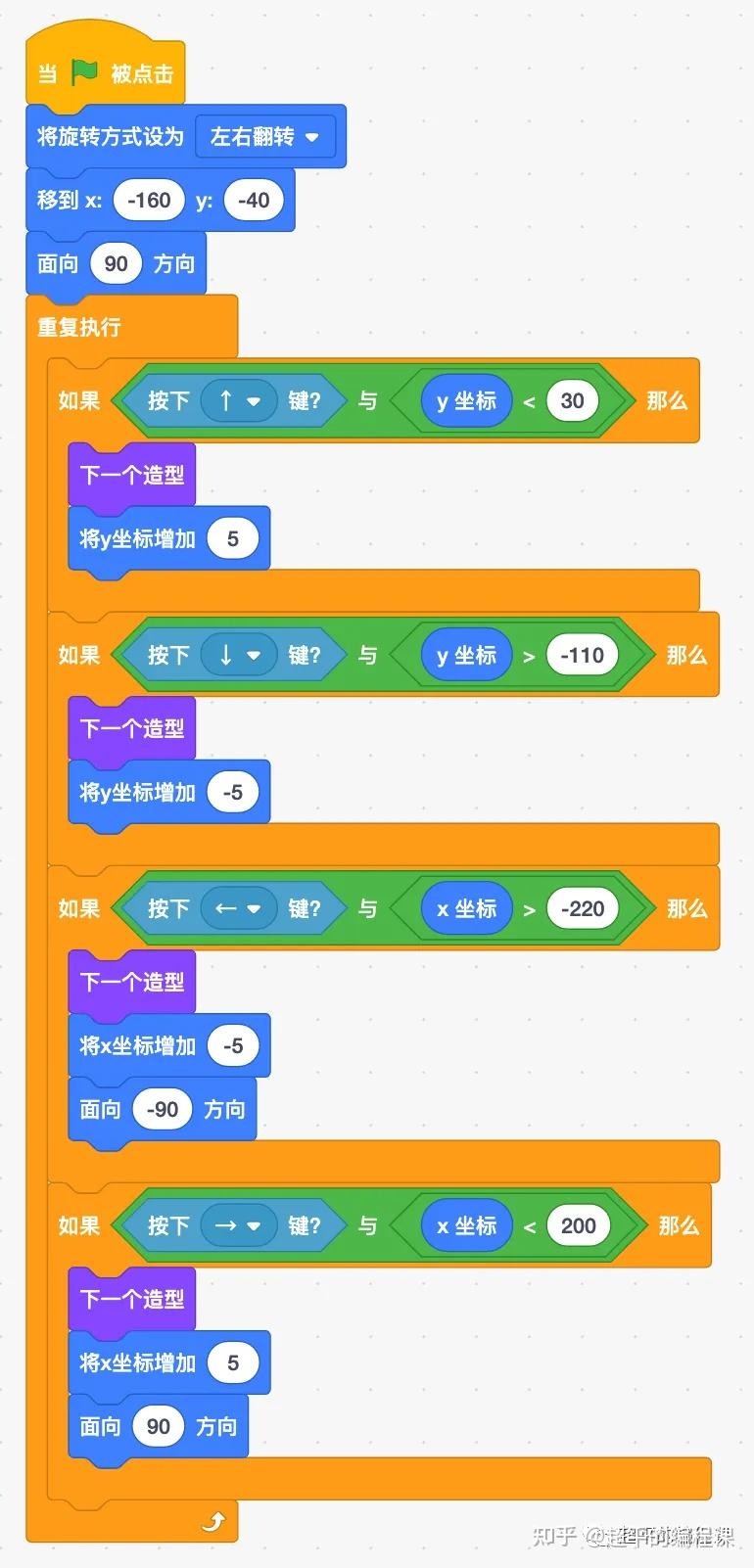Select the 200 value in x坐标 comparison
The image size is (754, 1568).
tap(577, 1225)
